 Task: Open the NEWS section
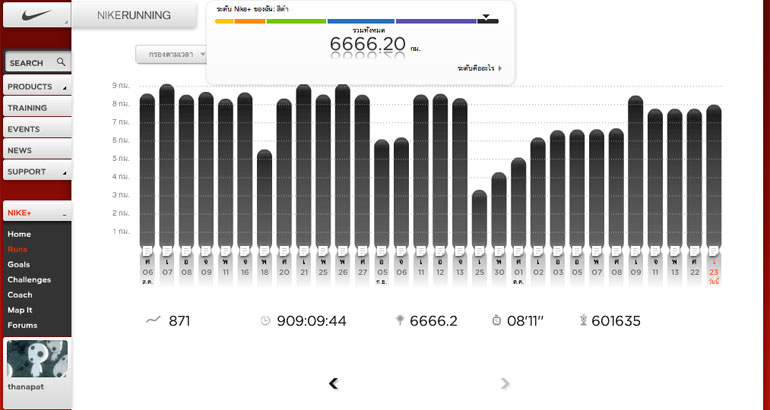[36, 150]
